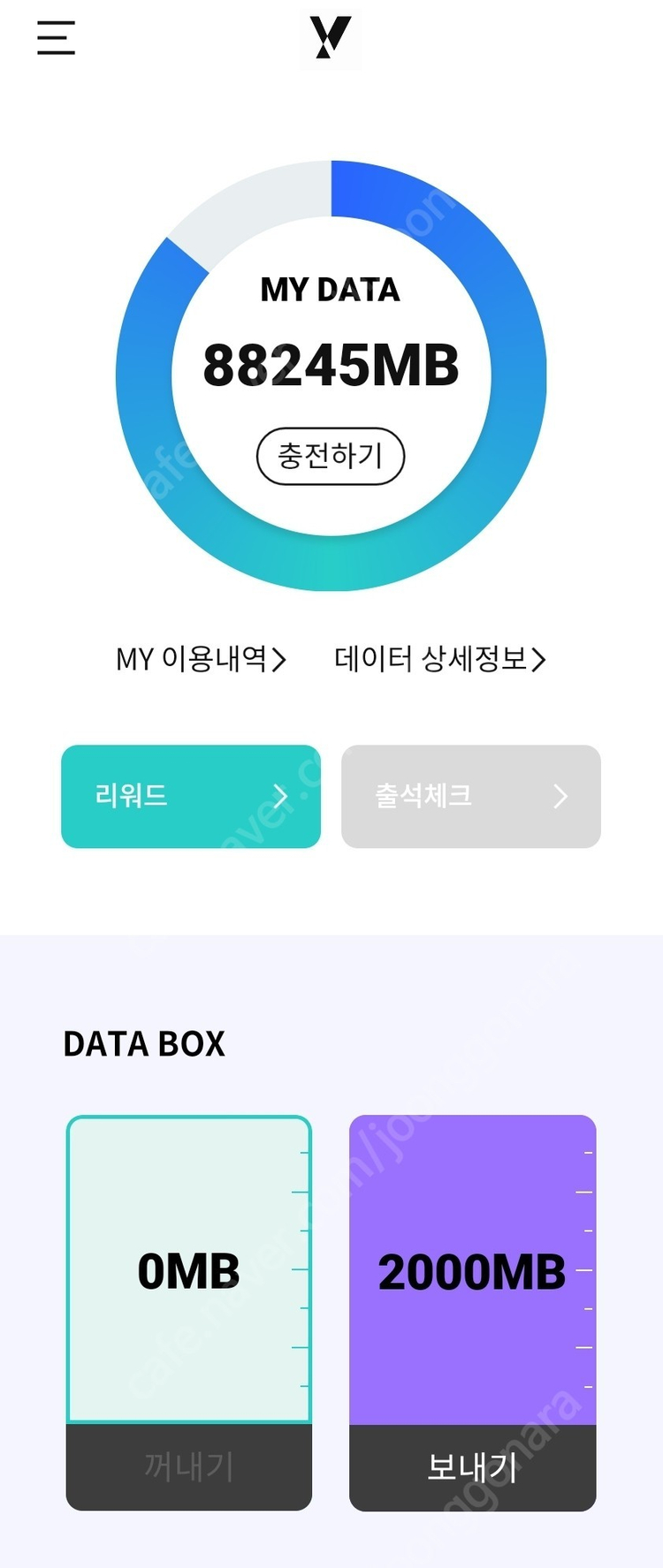Tap the 충전하기 button
The image size is (663, 1568).
click(331, 457)
